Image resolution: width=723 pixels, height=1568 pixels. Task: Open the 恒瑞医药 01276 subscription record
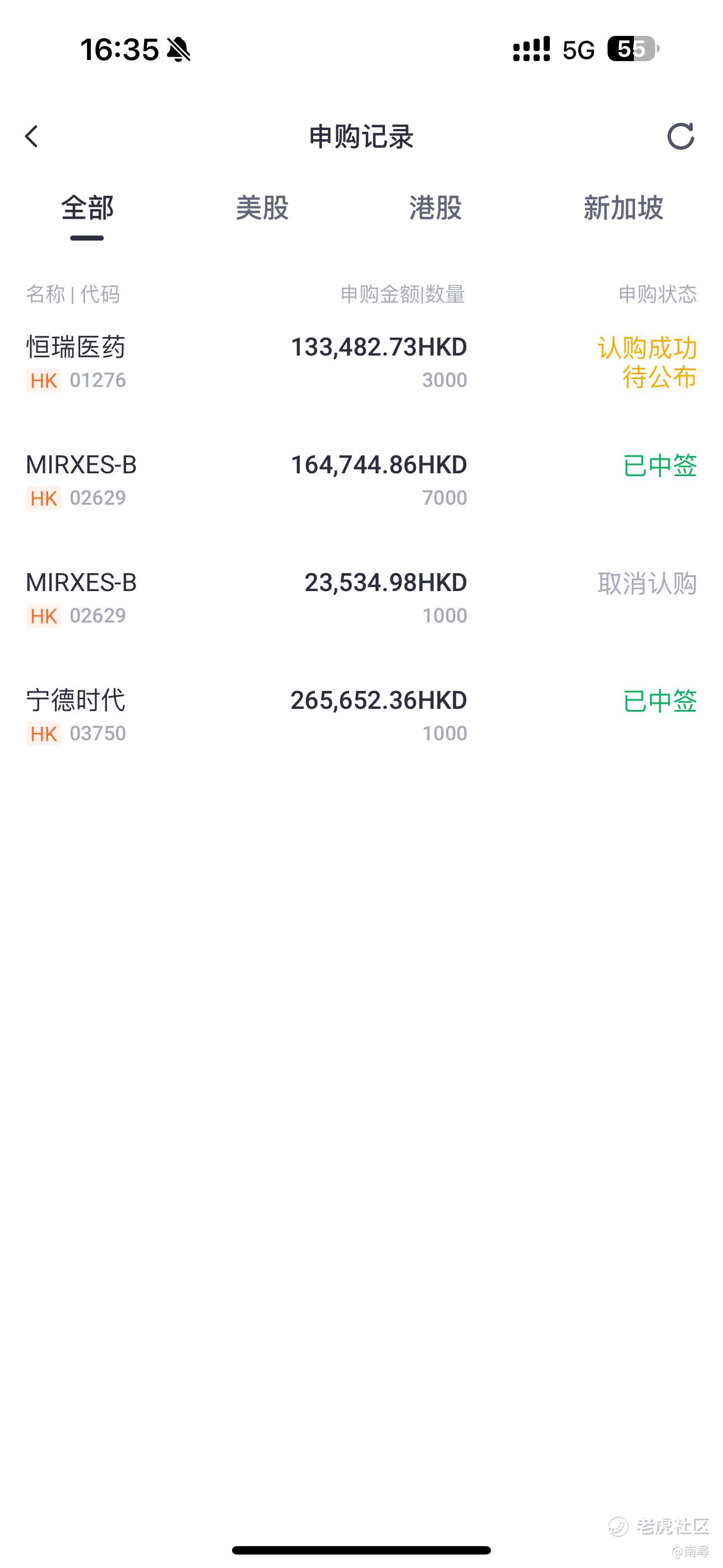[x=361, y=363]
